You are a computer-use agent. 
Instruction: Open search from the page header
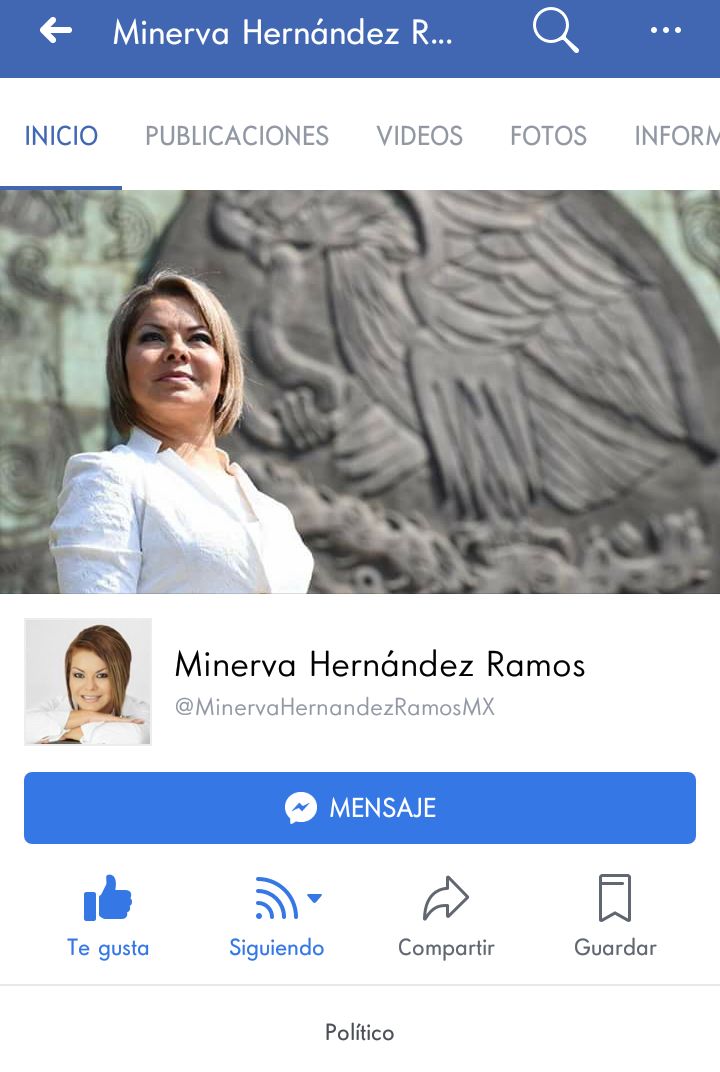click(x=555, y=31)
